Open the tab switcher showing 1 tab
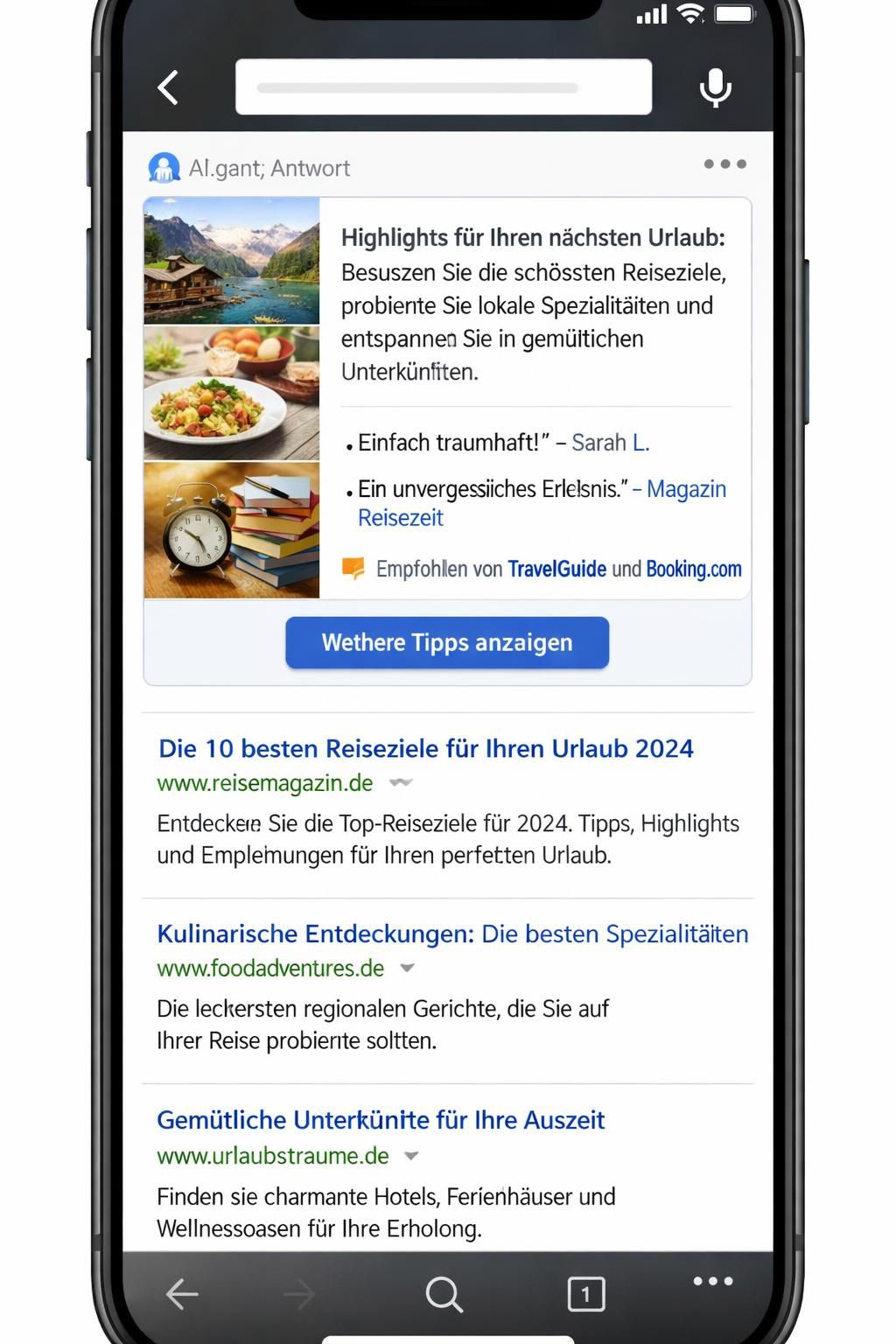The height and width of the screenshot is (1344, 896). point(587,1291)
